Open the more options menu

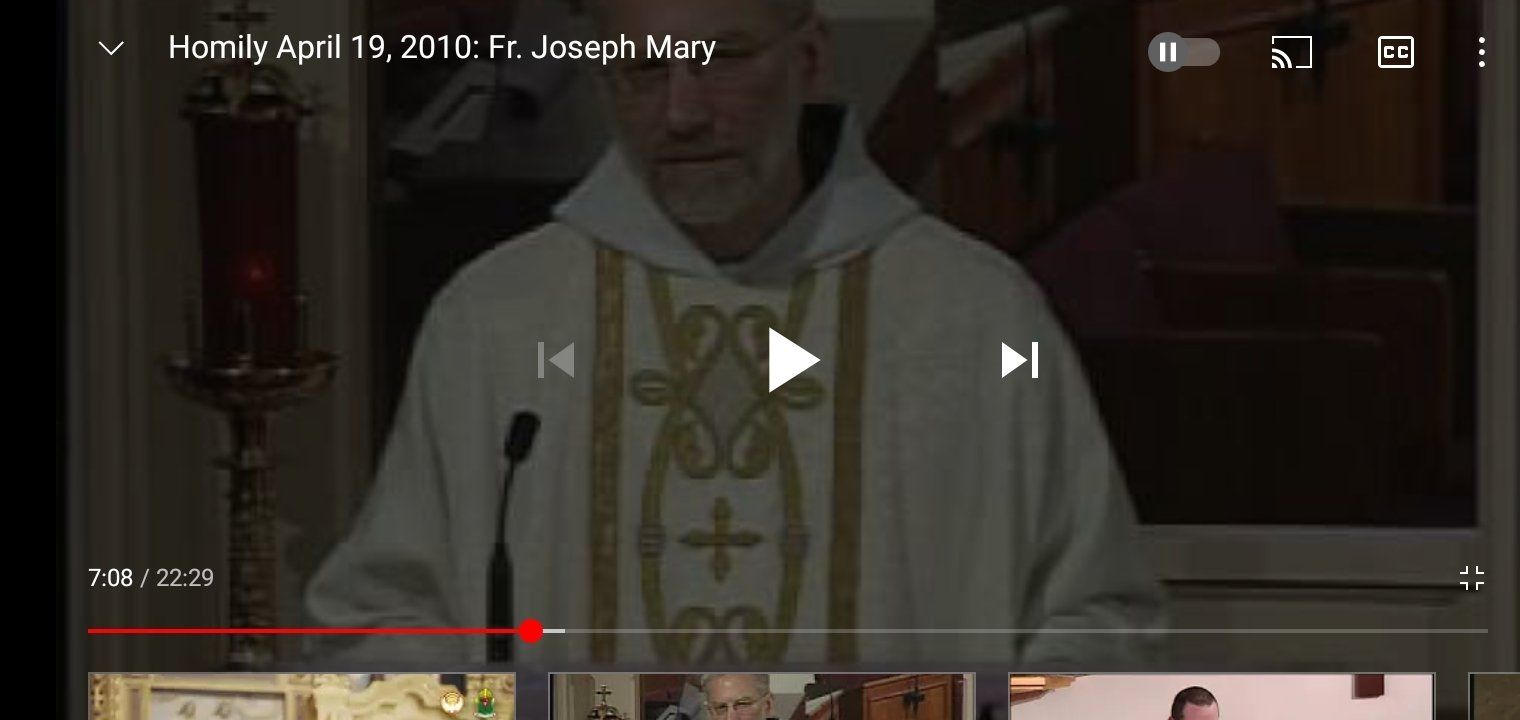pos(1481,52)
